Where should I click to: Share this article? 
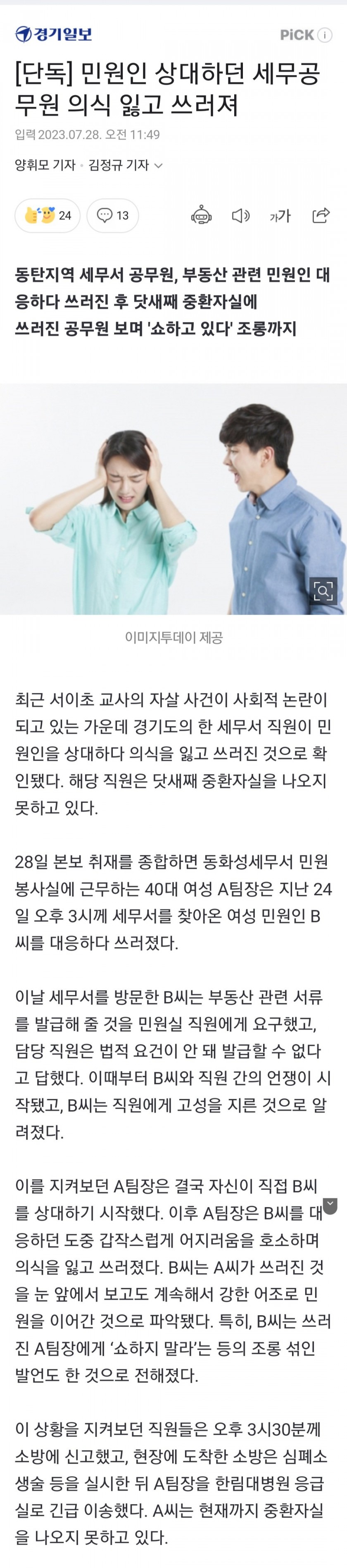click(321, 215)
